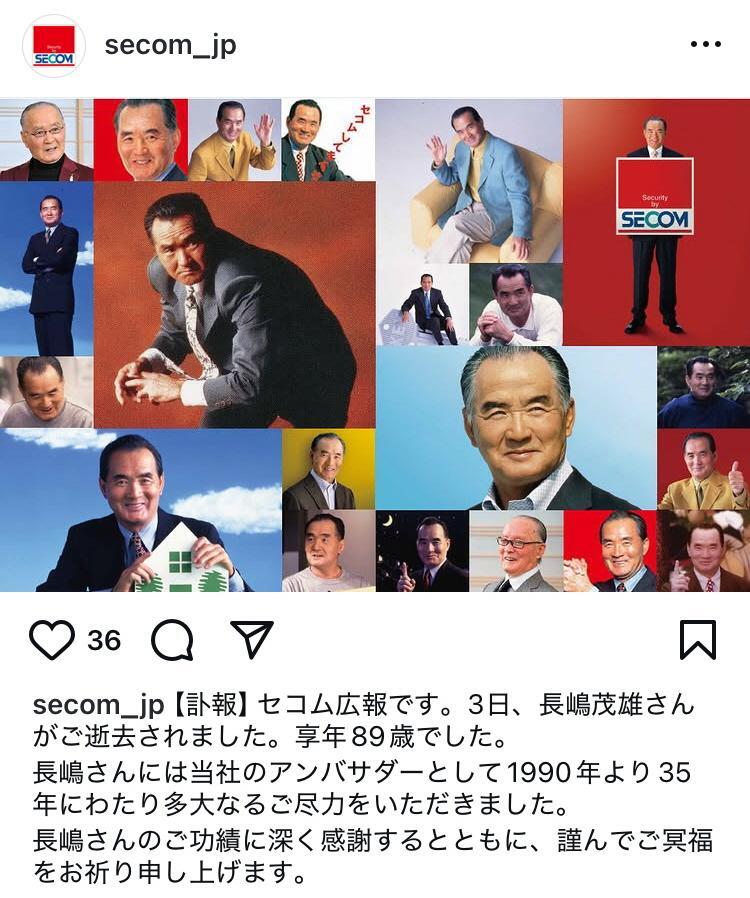Like this secom_jp post
Viewport: 750px width, 898px height.
coord(52,640)
